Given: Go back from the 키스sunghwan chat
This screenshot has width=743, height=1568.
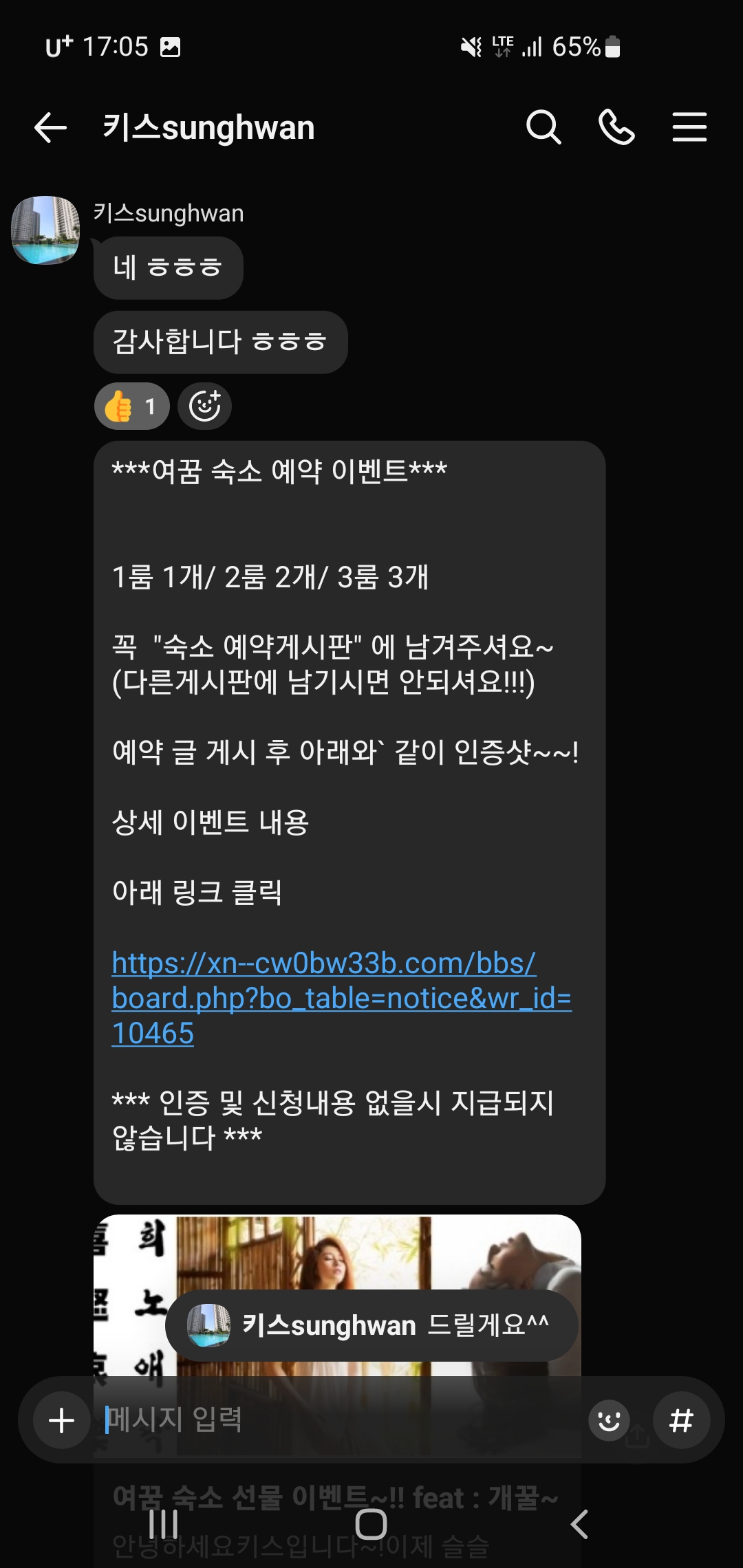Looking at the screenshot, I should pyautogui.click(x=50, y=128).
